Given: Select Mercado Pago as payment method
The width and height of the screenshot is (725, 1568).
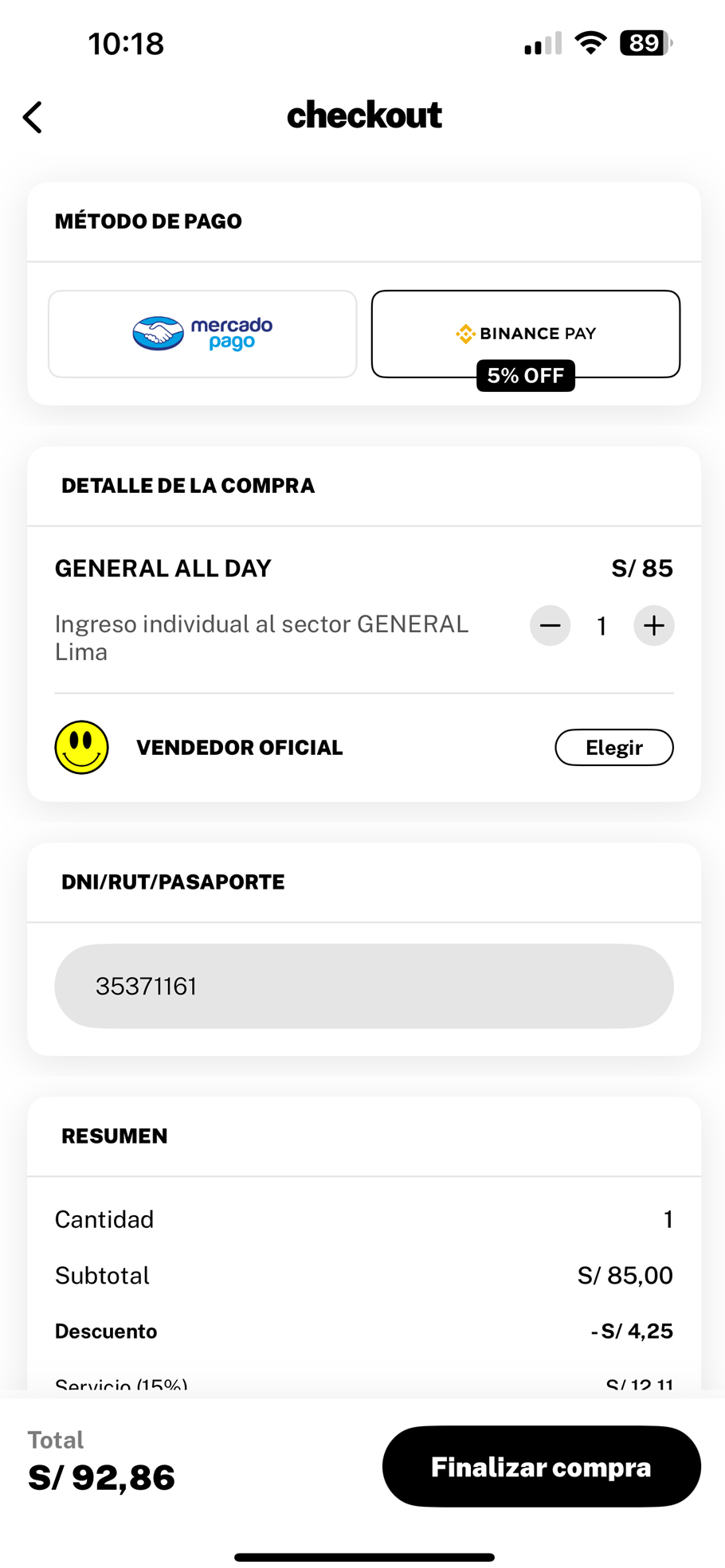Looking at the screenshot, I should 202,334.
